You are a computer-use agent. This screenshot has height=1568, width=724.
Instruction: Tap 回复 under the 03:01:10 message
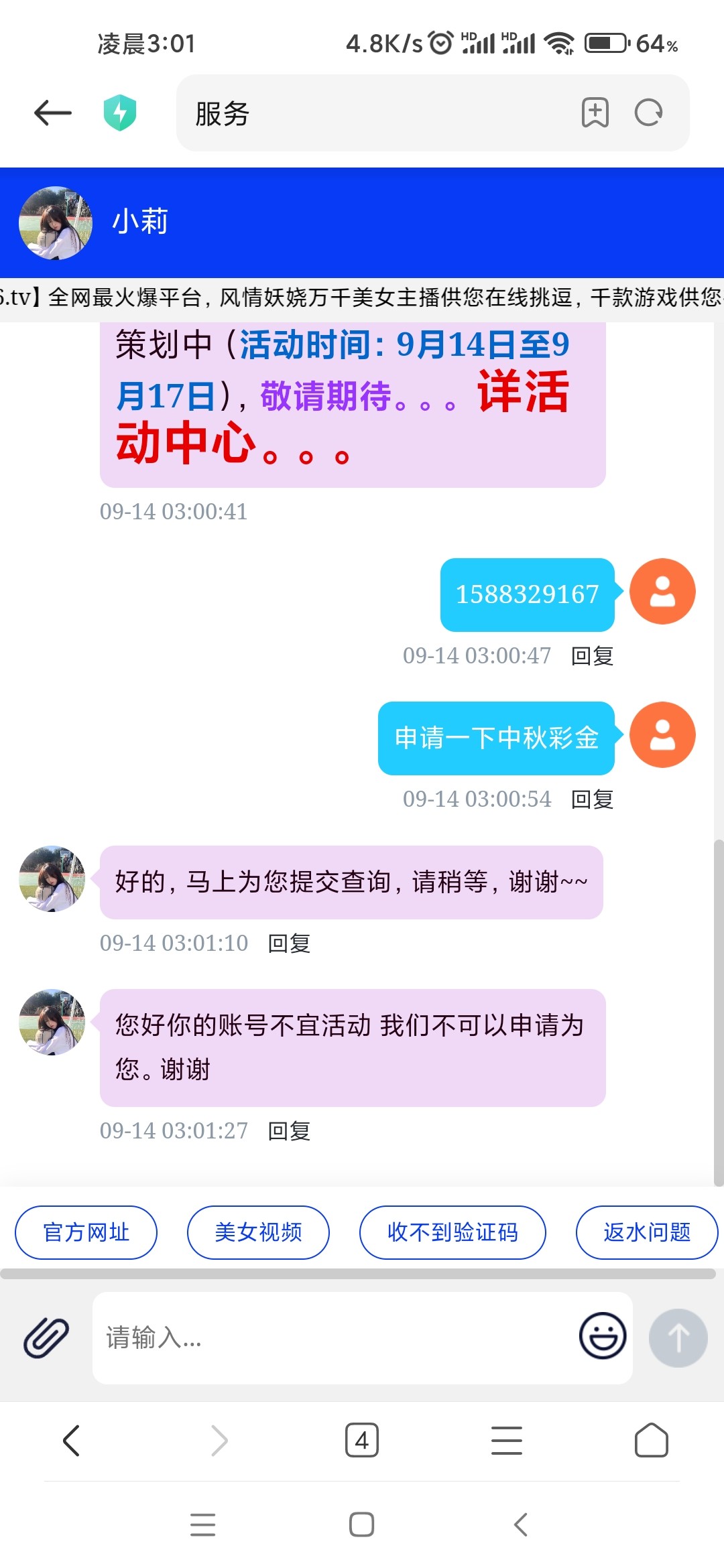(x=289, y=943)
